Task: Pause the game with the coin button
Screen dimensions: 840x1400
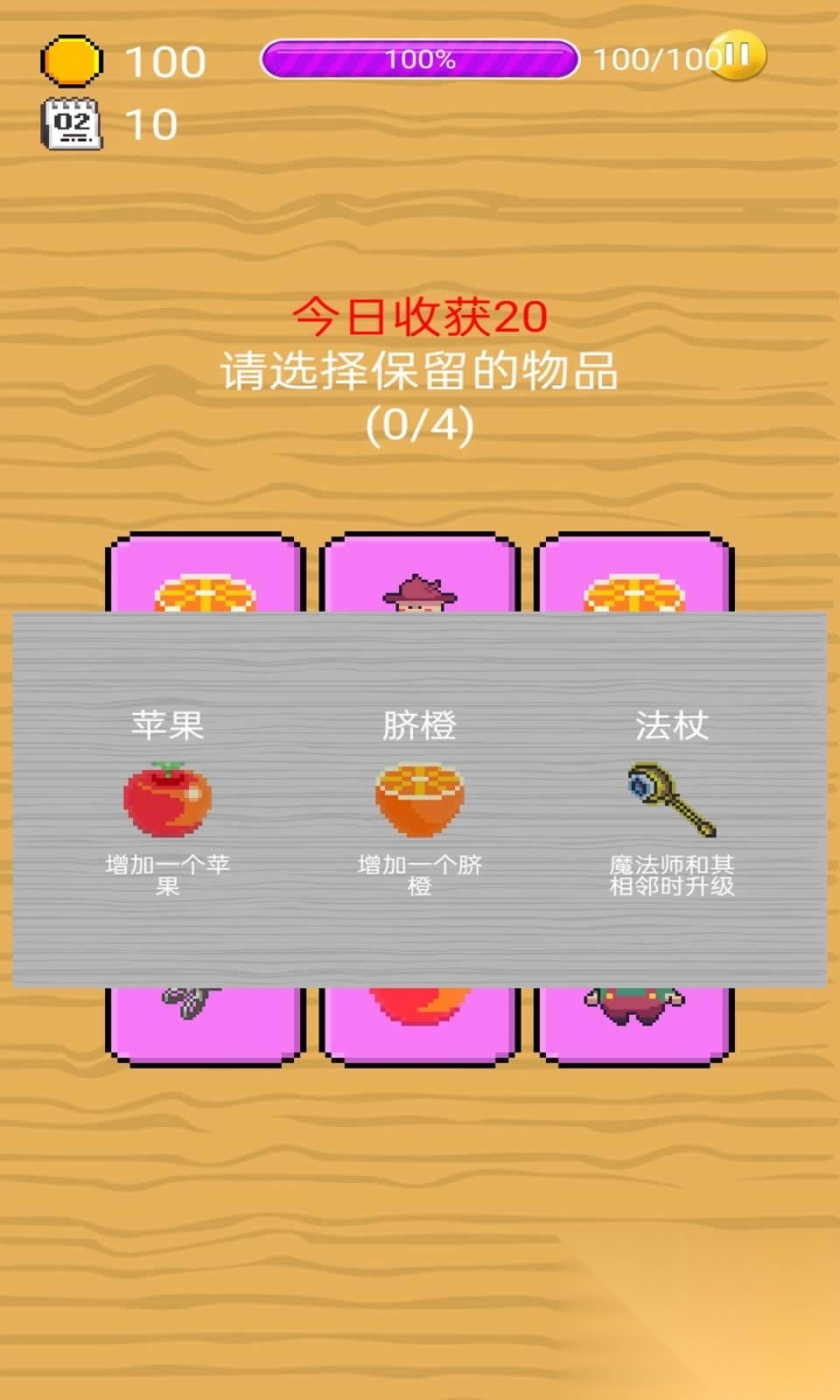Action: pyautogui.click(x=737, y=56)
